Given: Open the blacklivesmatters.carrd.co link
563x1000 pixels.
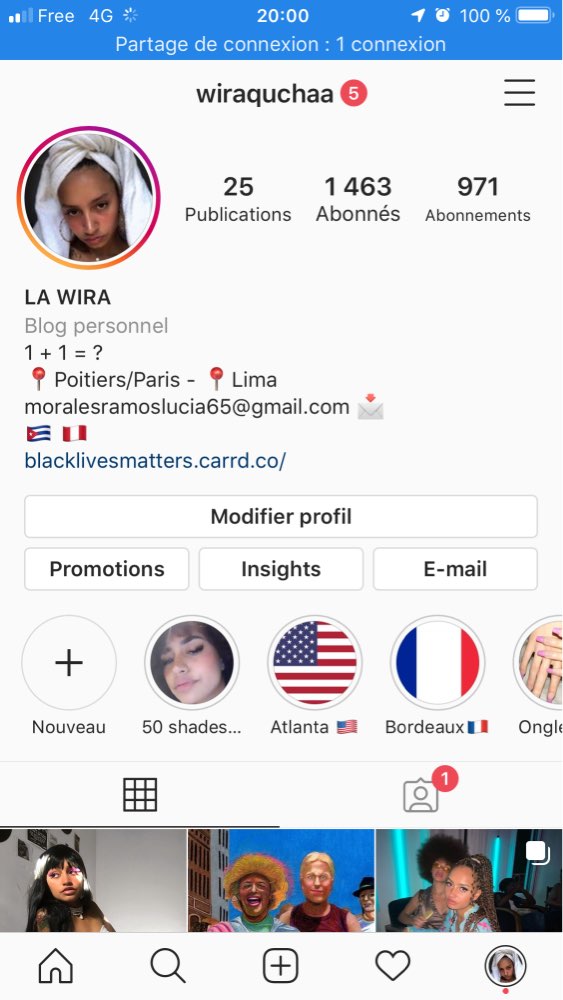Looking at the screenshot, I should (155, 460).
